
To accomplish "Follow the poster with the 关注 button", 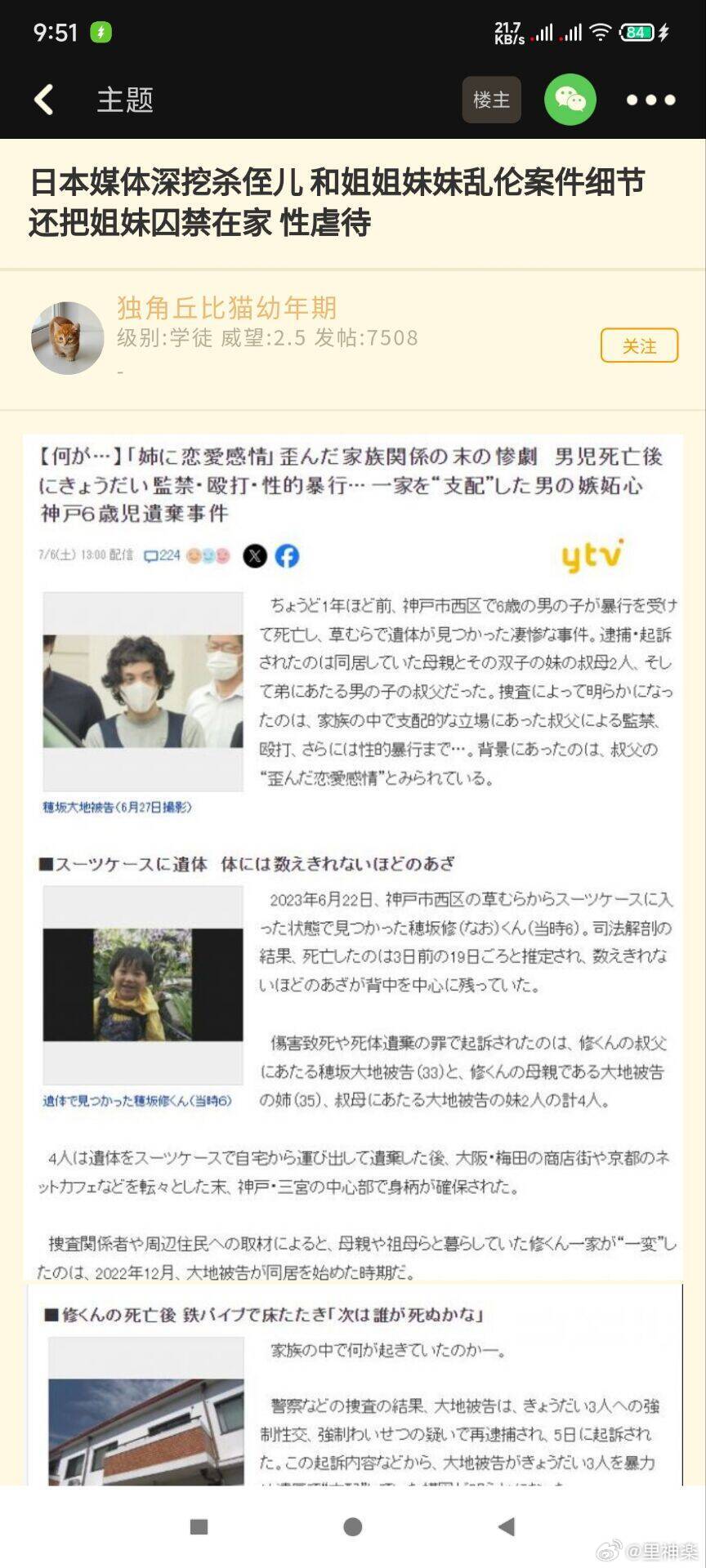I will coord(639,345).
